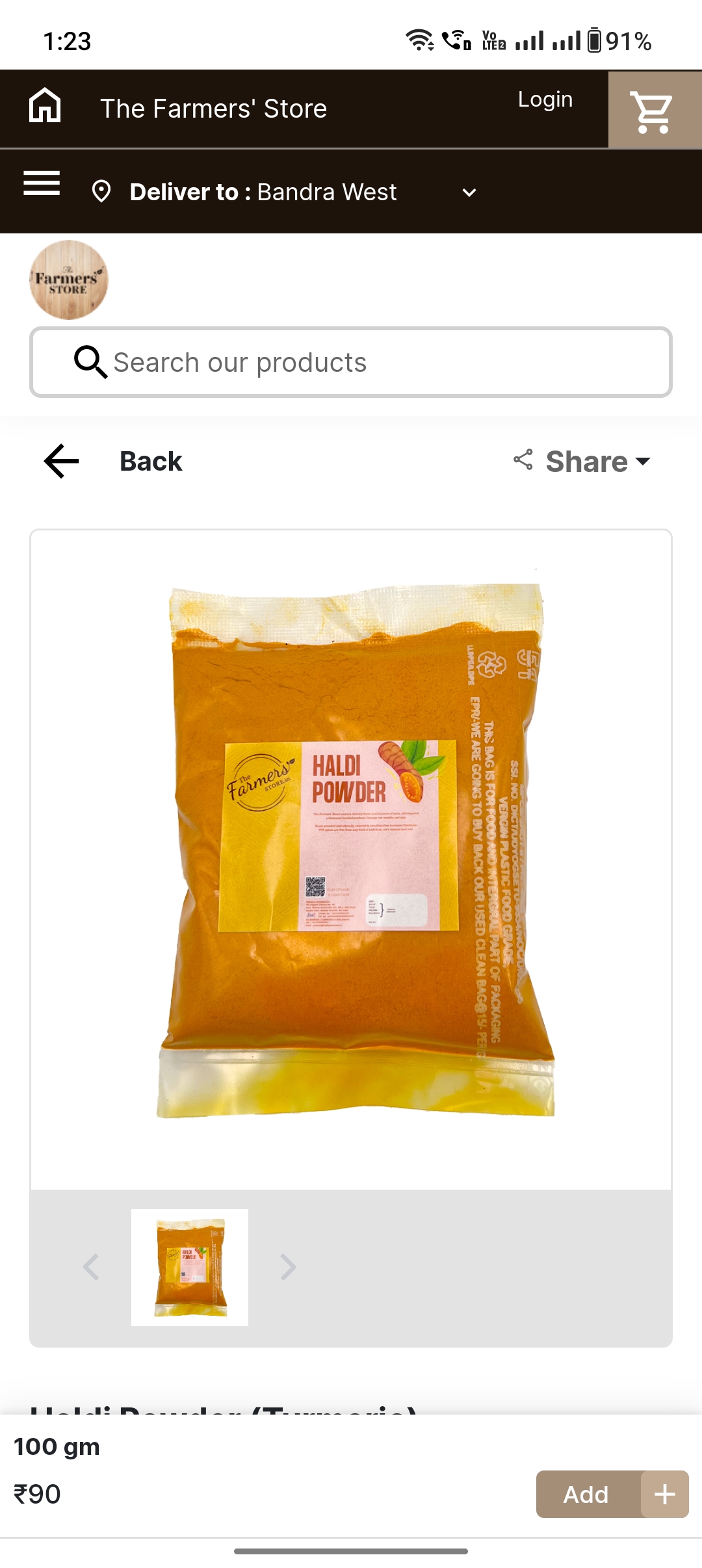Screen dimensions: 702x1568
Task: Tap Login in the header
Action: tap(545, 99)
